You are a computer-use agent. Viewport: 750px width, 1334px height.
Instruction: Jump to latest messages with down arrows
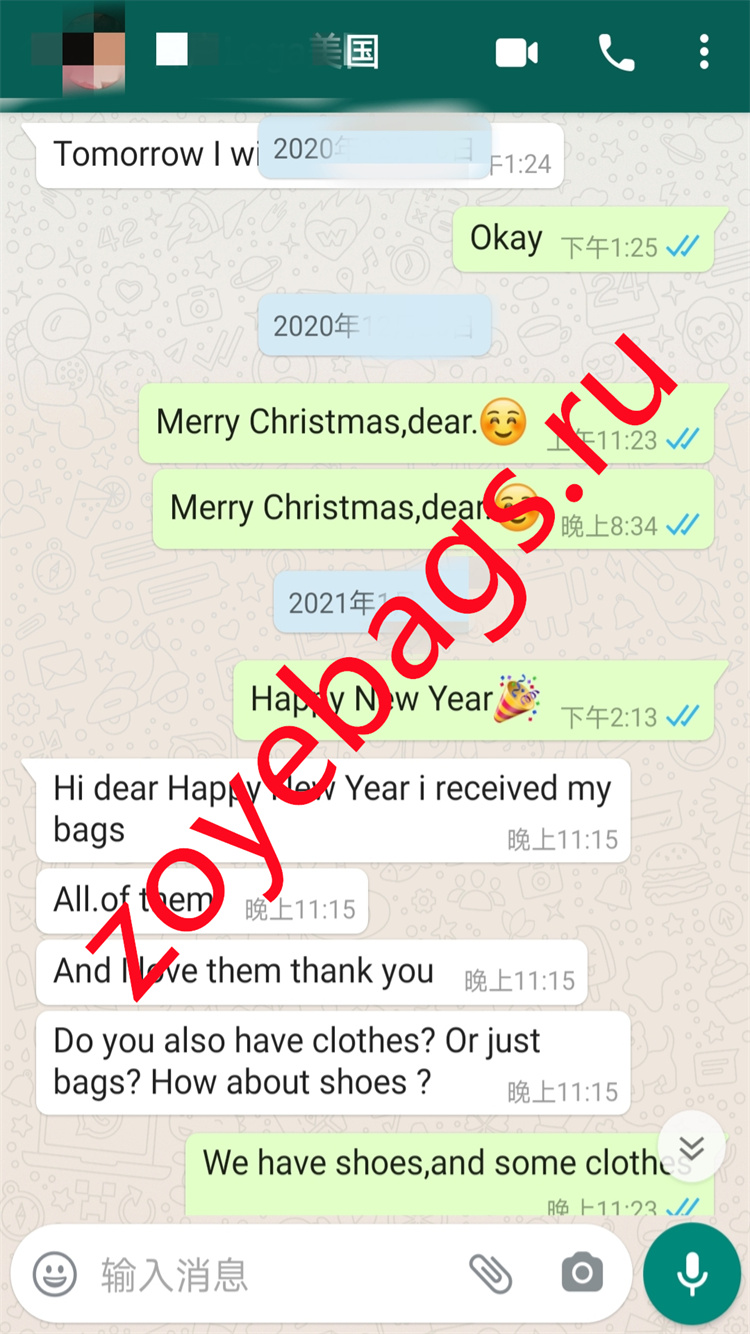pos(692,1148)
